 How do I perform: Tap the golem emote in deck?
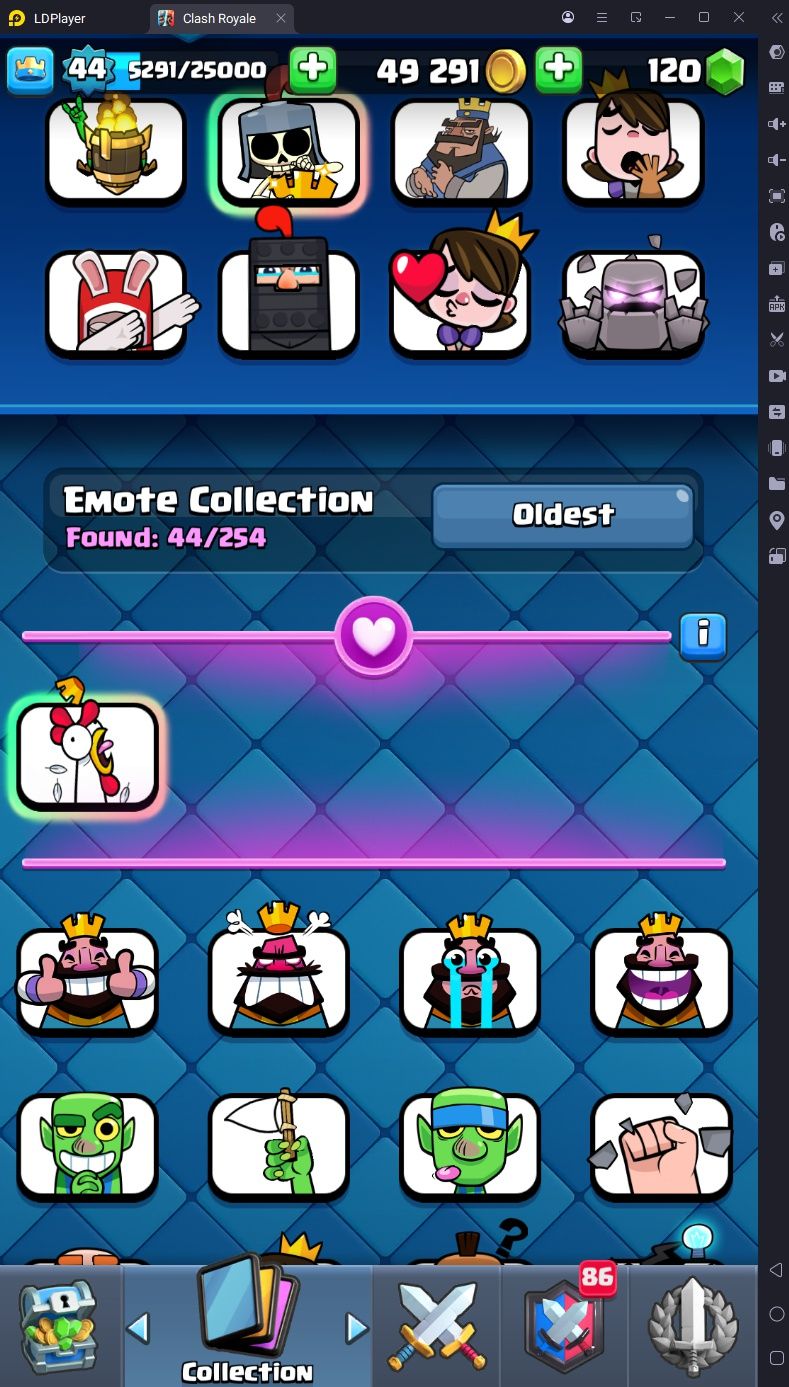click(634, 303)
